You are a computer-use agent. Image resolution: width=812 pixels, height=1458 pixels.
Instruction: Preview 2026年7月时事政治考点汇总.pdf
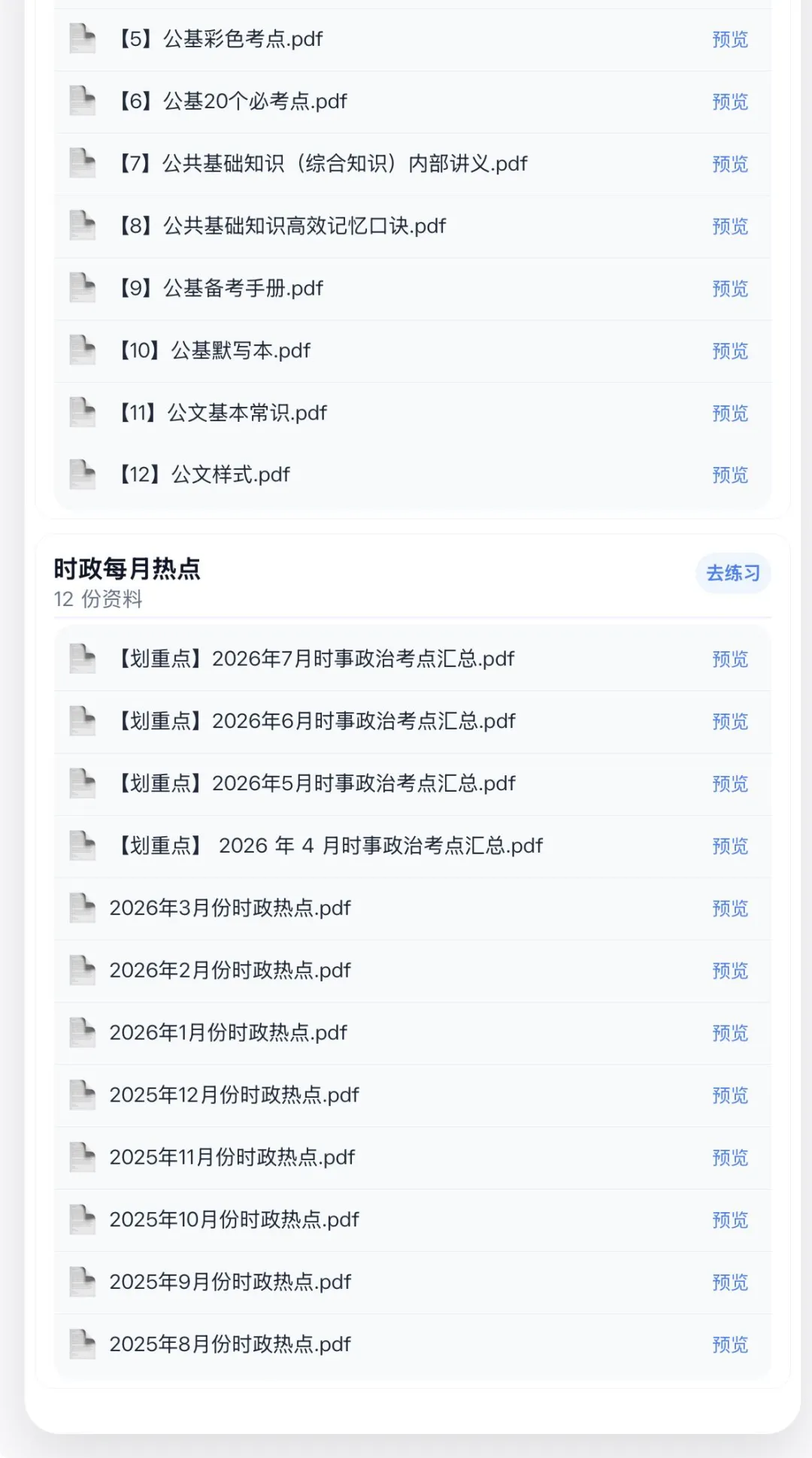(730, 660)
